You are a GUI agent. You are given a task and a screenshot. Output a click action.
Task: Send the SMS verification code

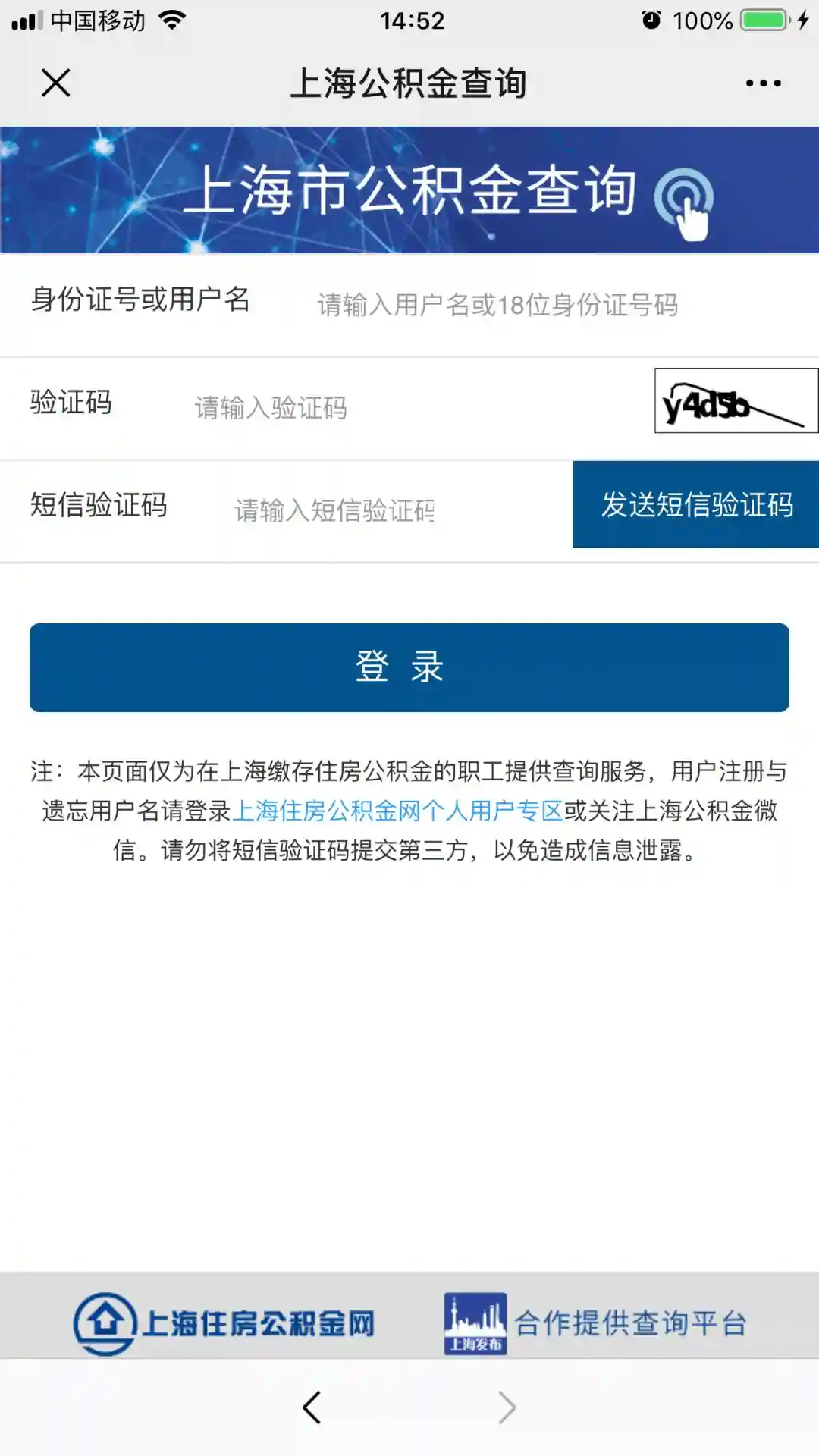click(x=696, y=504)
